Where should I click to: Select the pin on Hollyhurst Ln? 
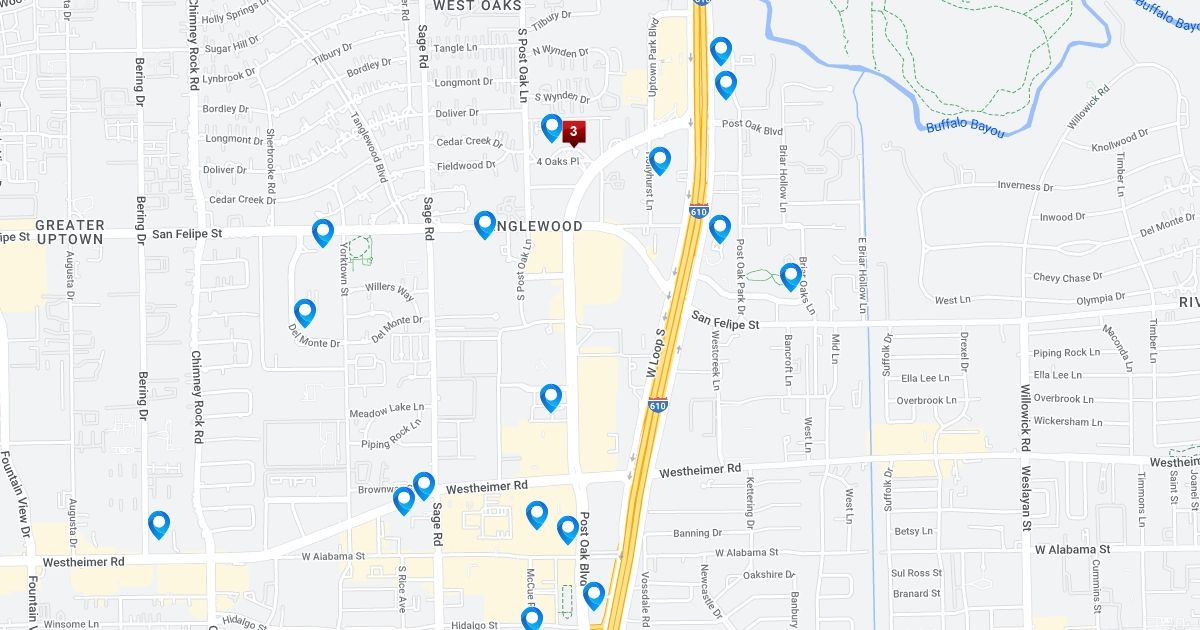(x=659, y=160)
